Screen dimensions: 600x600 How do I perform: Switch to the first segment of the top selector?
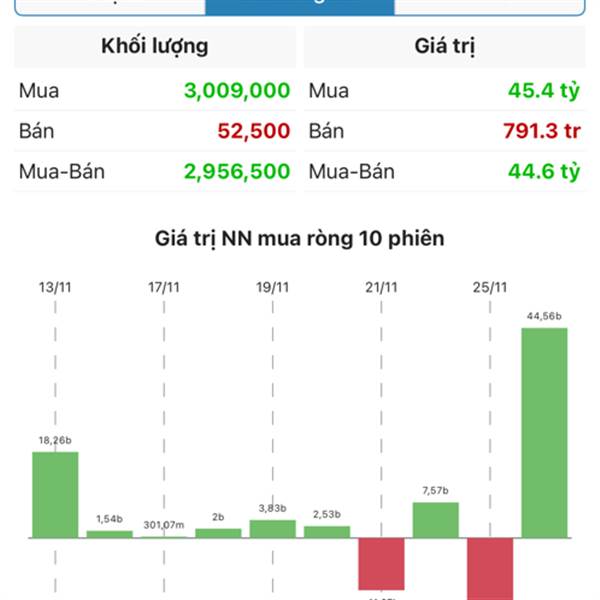click(x=109, y=6)
